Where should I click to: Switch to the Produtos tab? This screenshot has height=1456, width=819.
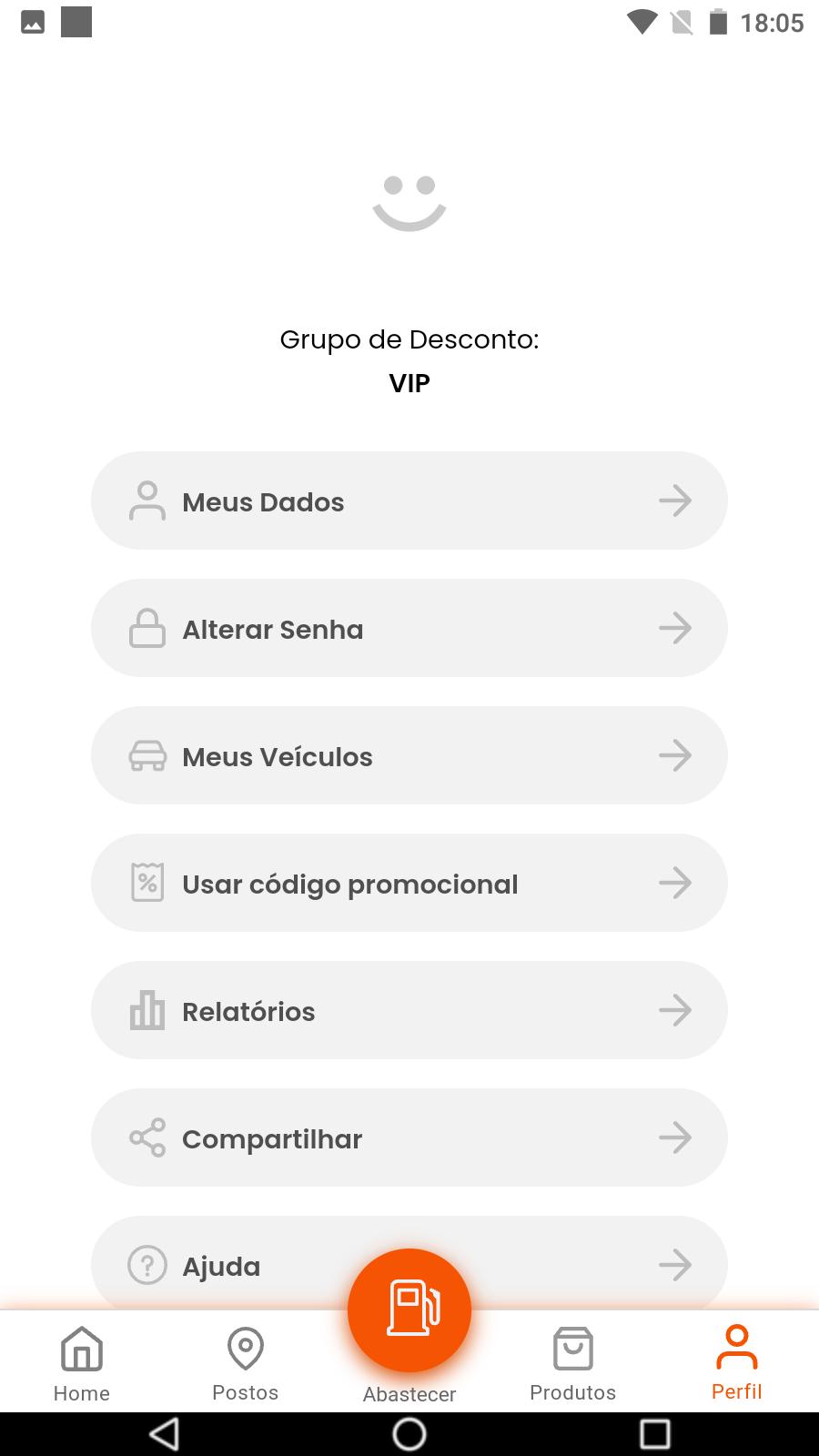point(573,1363)
